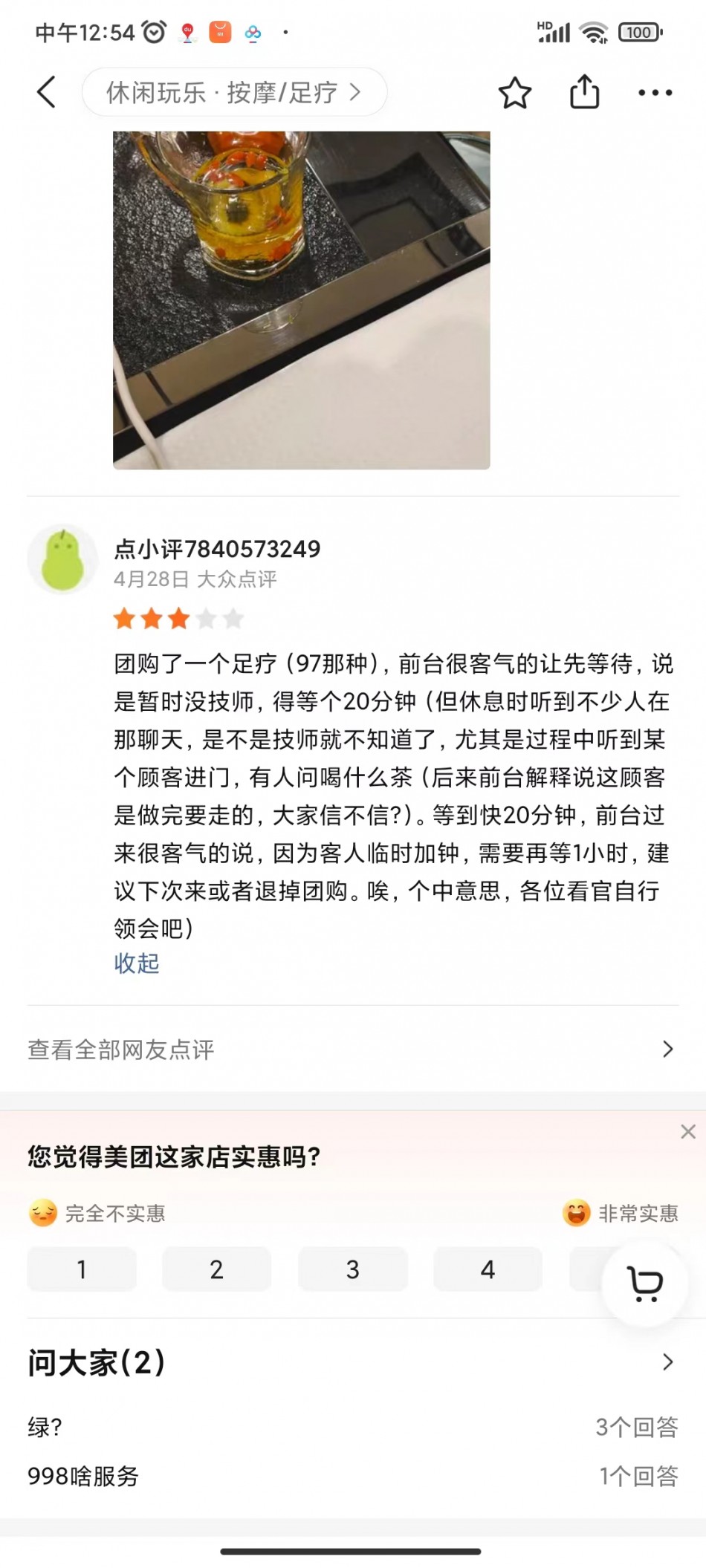
Task: Choose rating 2 in the survey
Action: tap(216, 1269)
